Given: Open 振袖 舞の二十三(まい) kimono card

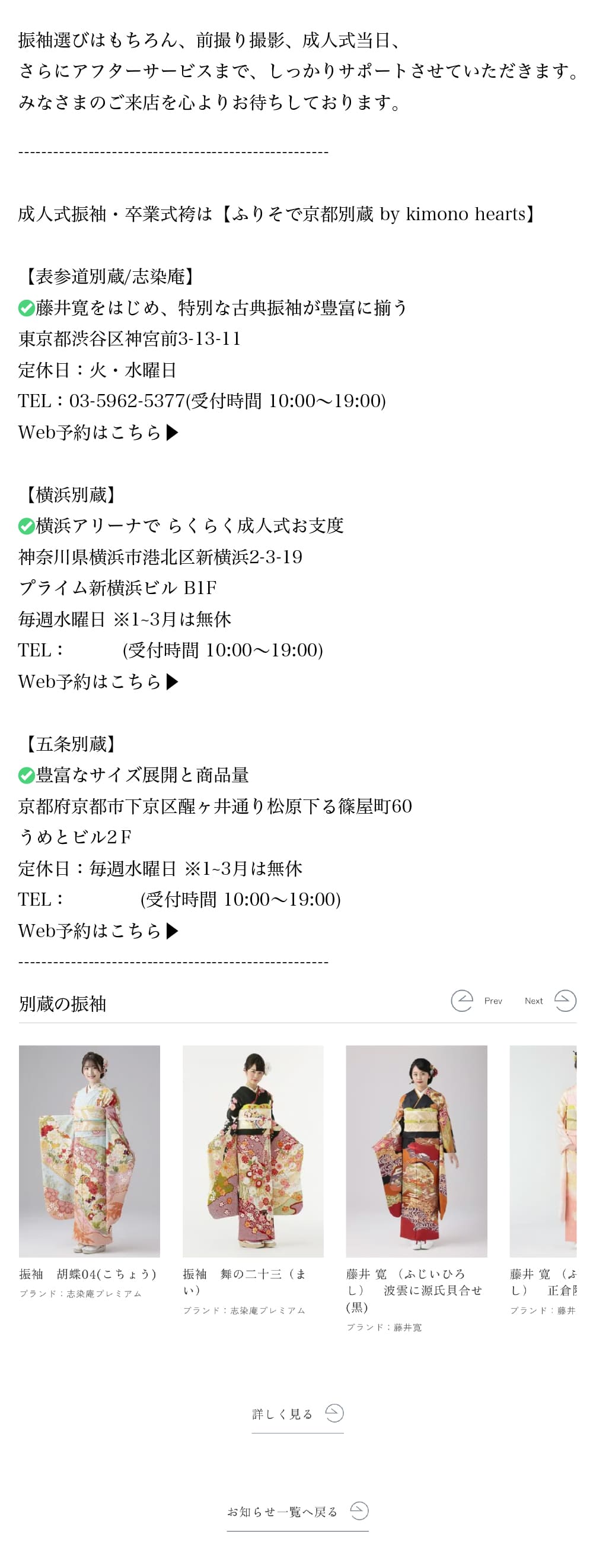Looking at the screenshot, I should [253, 1151].
